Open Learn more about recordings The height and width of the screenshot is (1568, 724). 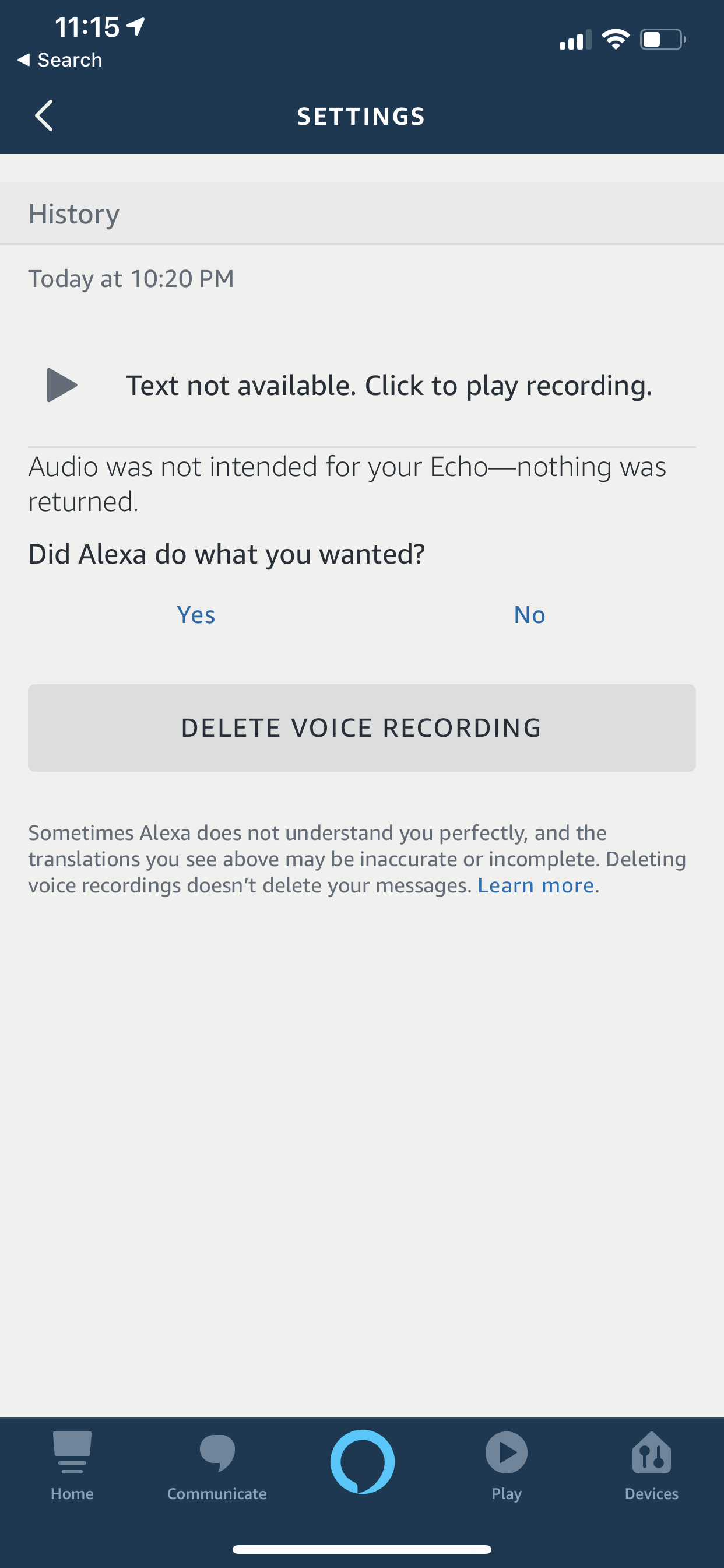pos(536,885)
